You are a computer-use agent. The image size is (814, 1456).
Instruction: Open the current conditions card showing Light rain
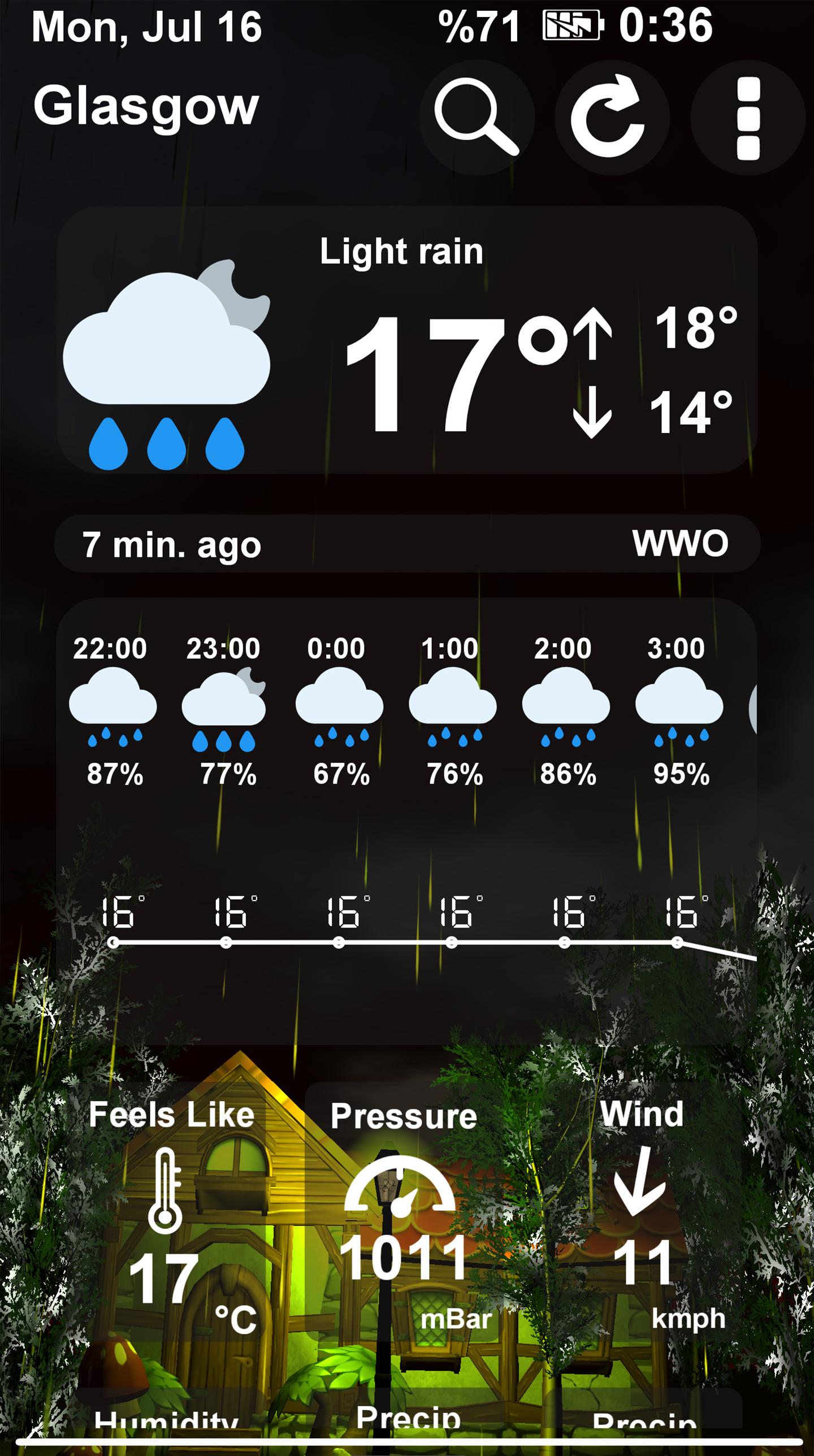[x=407, y=340]
